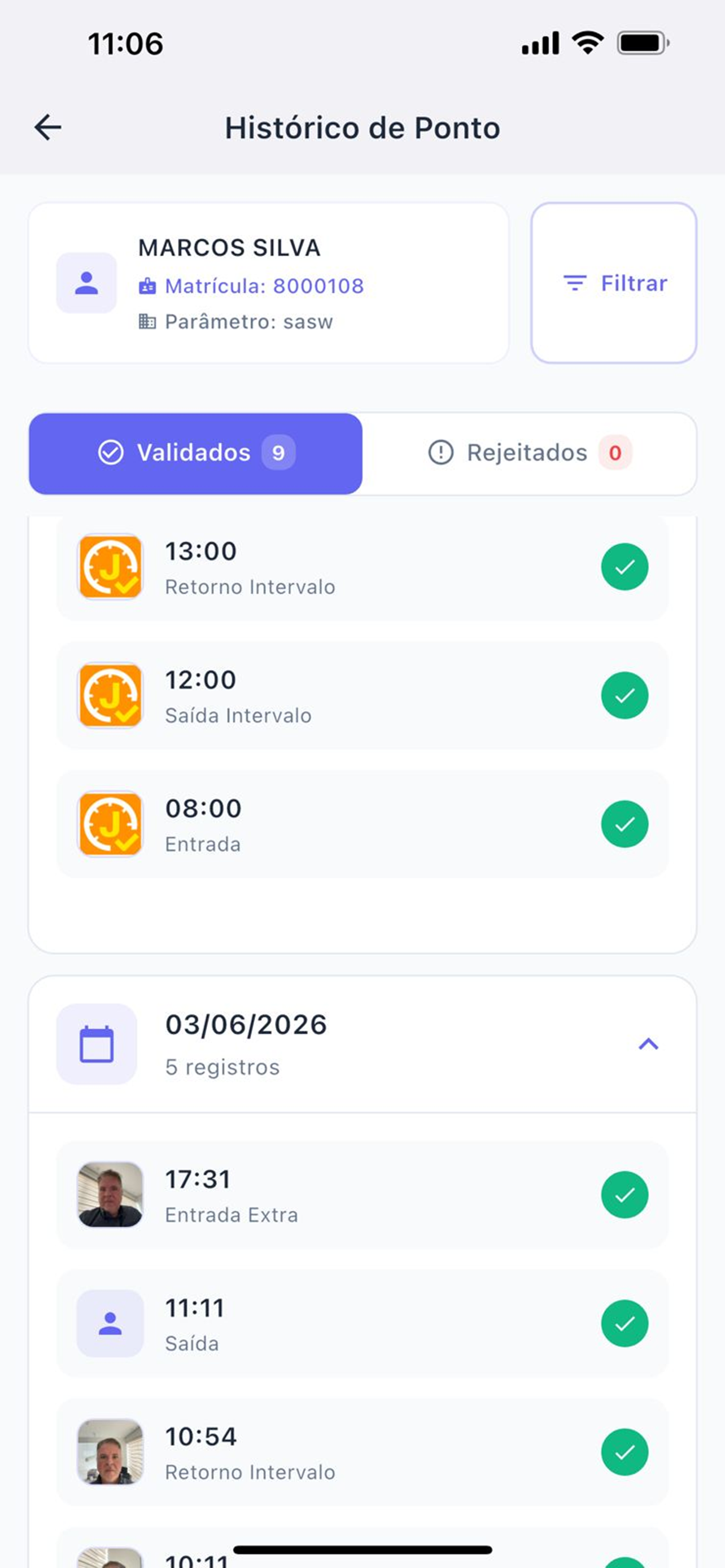Switch to the Rejeitados tab

[x=530, y=453]
